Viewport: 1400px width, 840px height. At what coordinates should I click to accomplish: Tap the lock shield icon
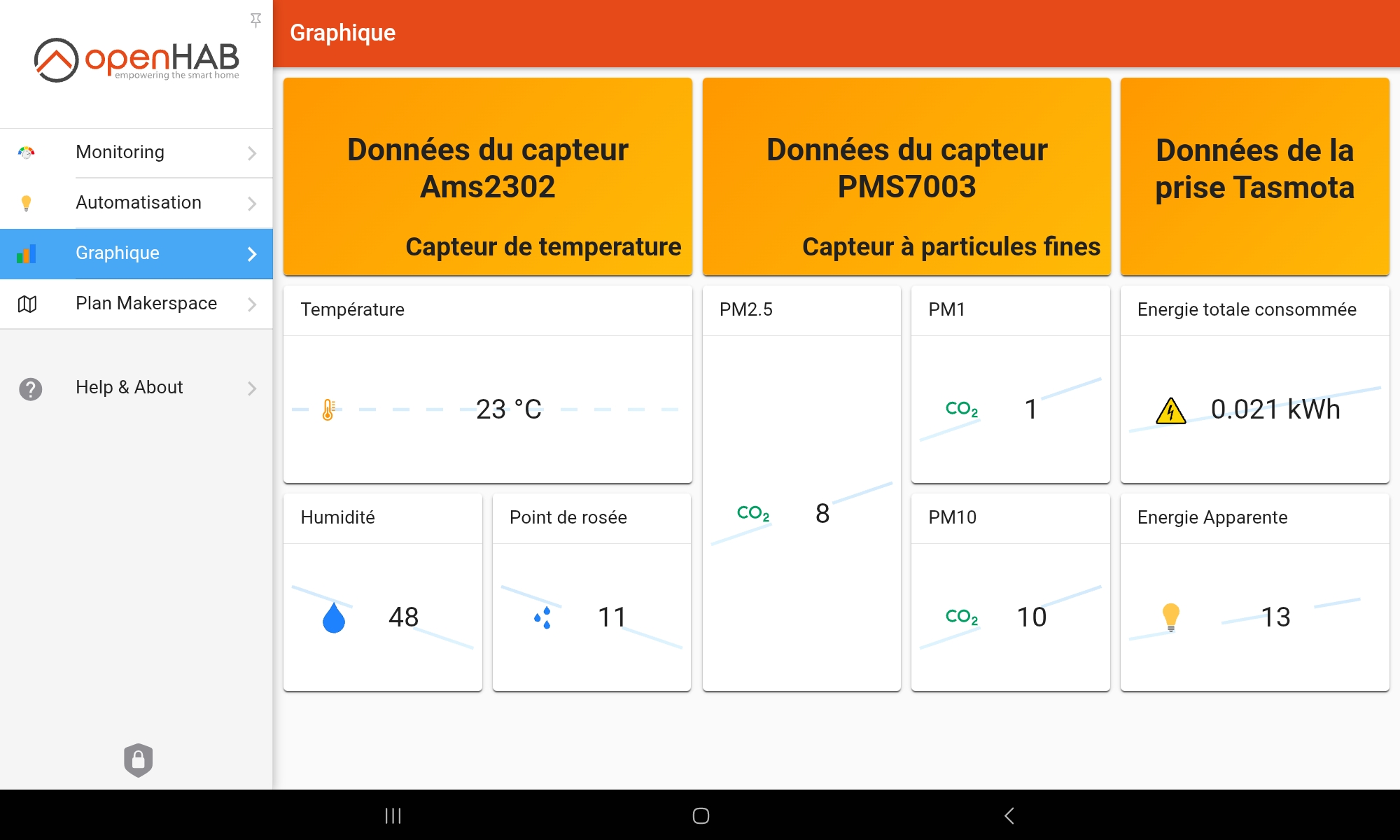click(x=138, y=759)
